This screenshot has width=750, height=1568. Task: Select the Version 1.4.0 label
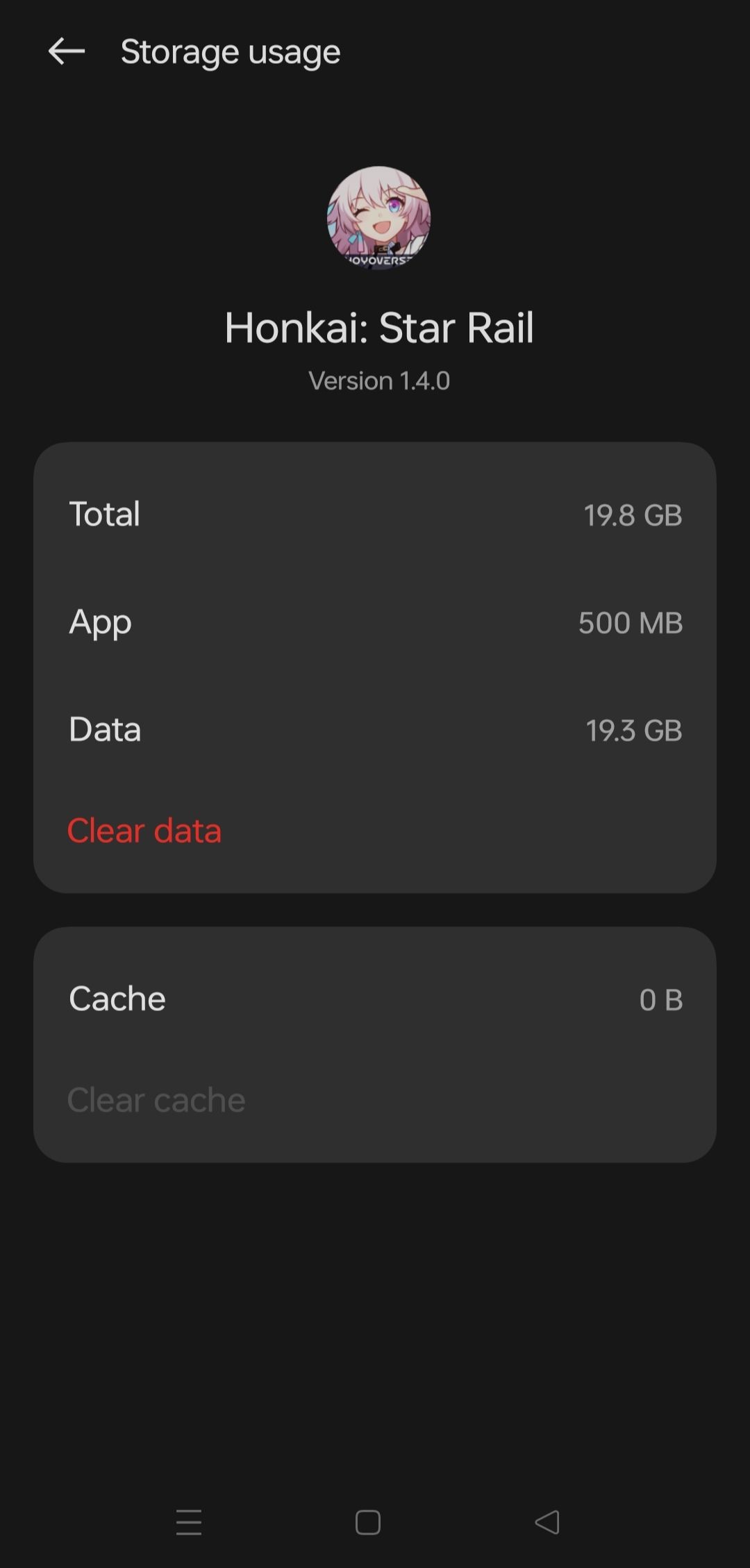click(379, 381)
